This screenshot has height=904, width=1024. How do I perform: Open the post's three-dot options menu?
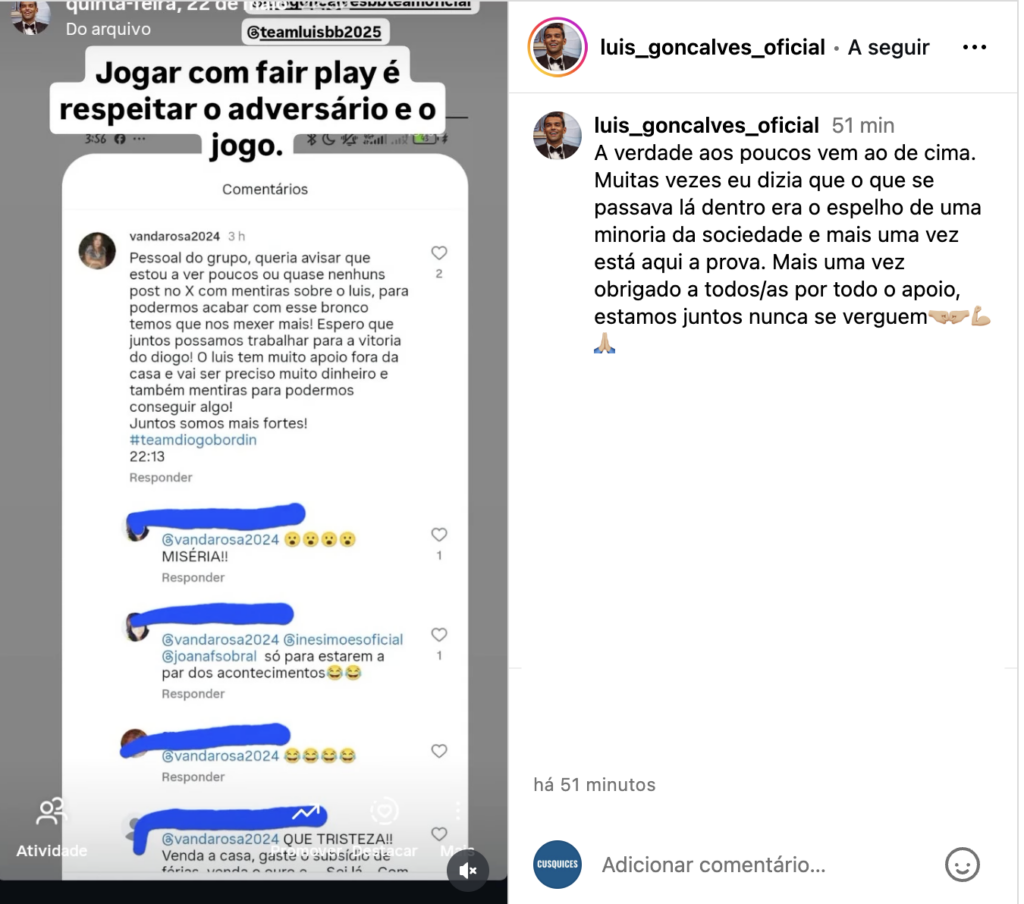[x=974, y=47]
